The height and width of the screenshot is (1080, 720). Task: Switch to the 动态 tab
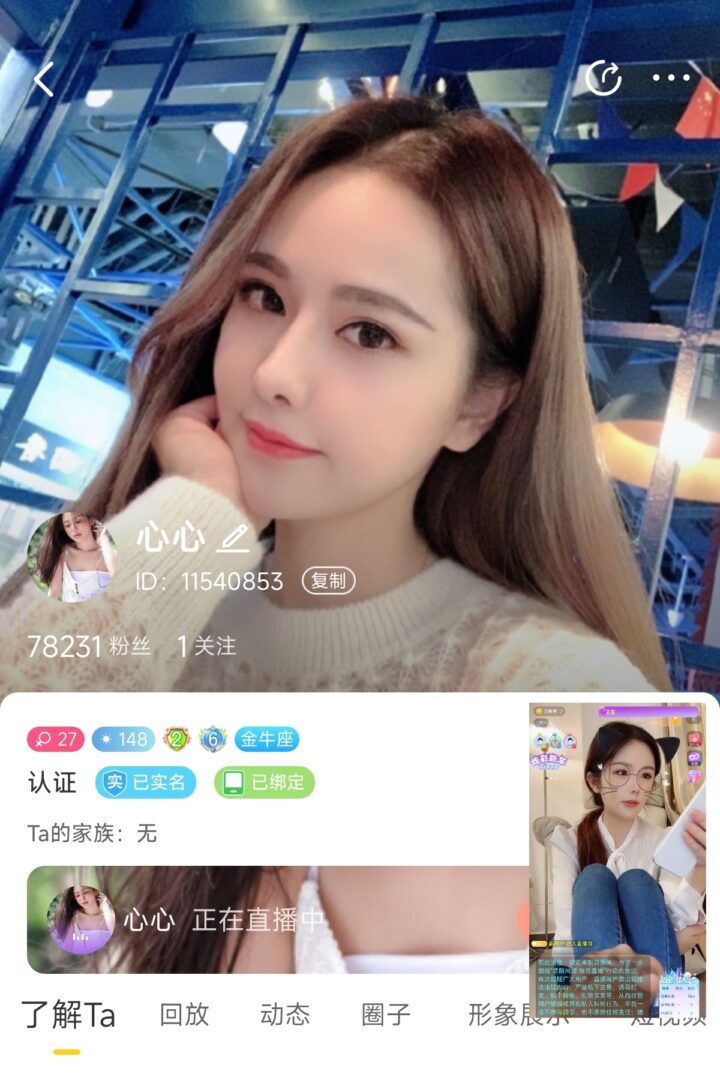click(x=285, y=1014)
